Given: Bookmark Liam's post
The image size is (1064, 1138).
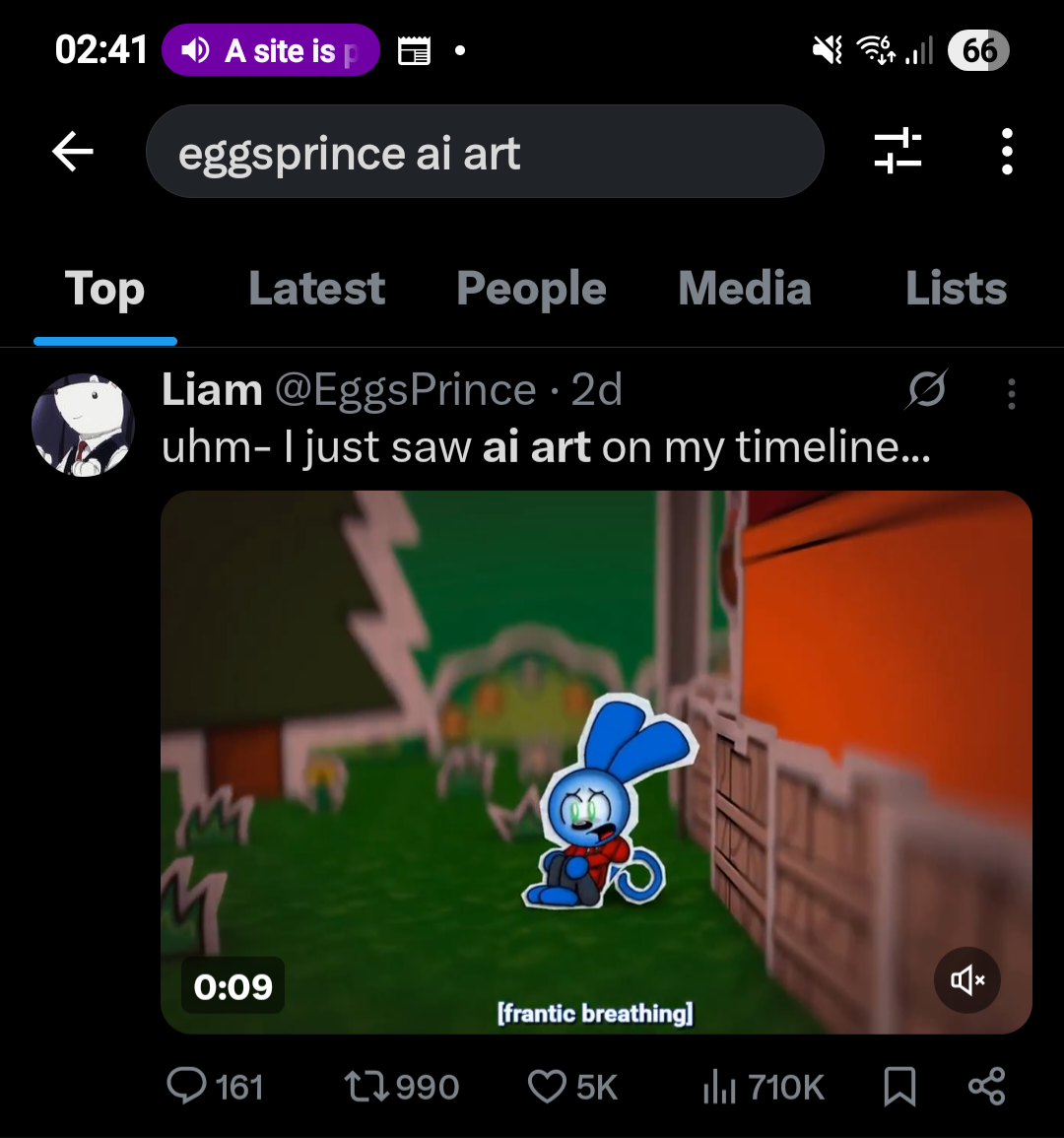Looking at the screenshot, I should 899,1086.
